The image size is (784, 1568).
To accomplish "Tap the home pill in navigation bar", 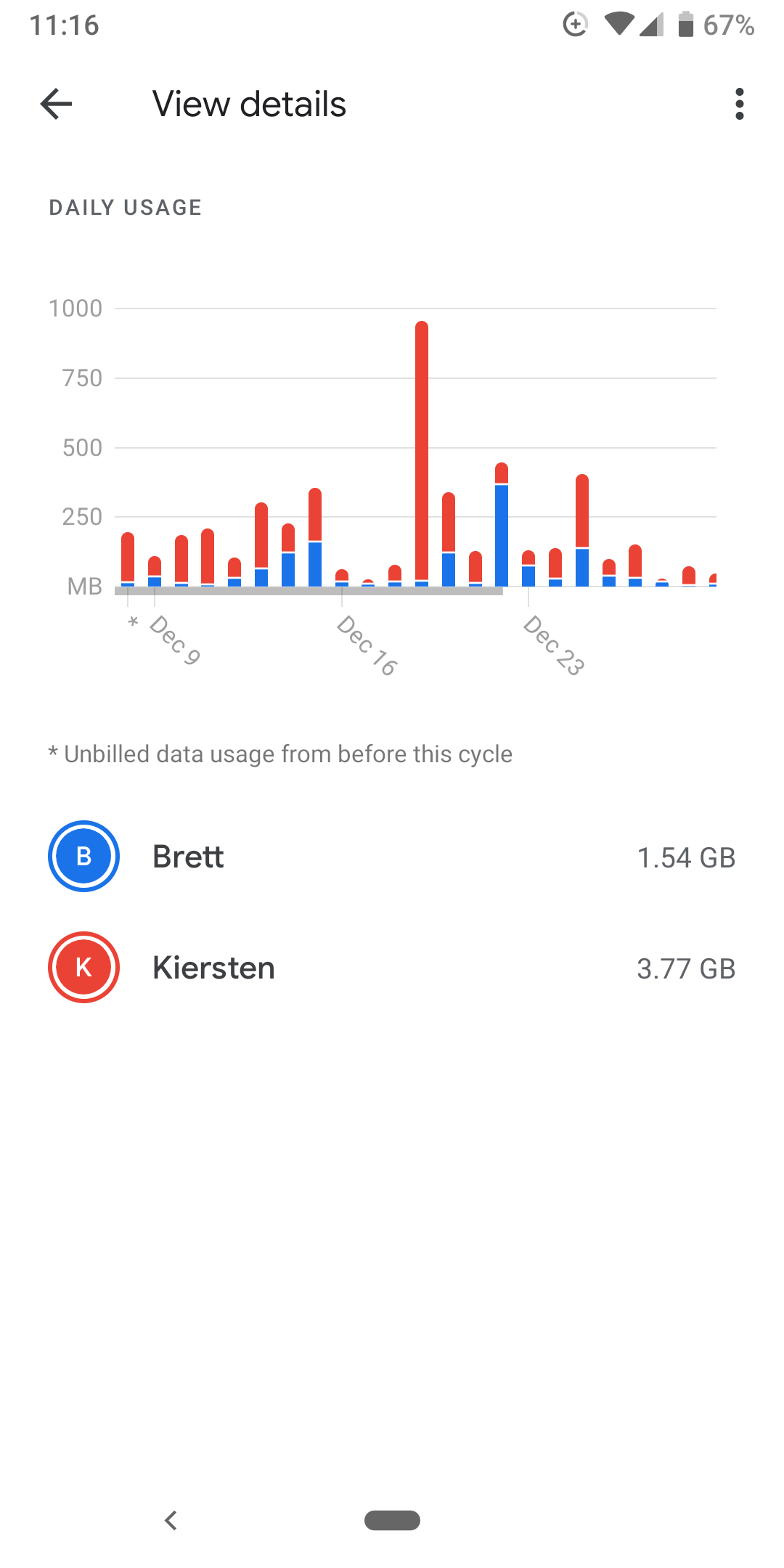I will (392, 1519).
